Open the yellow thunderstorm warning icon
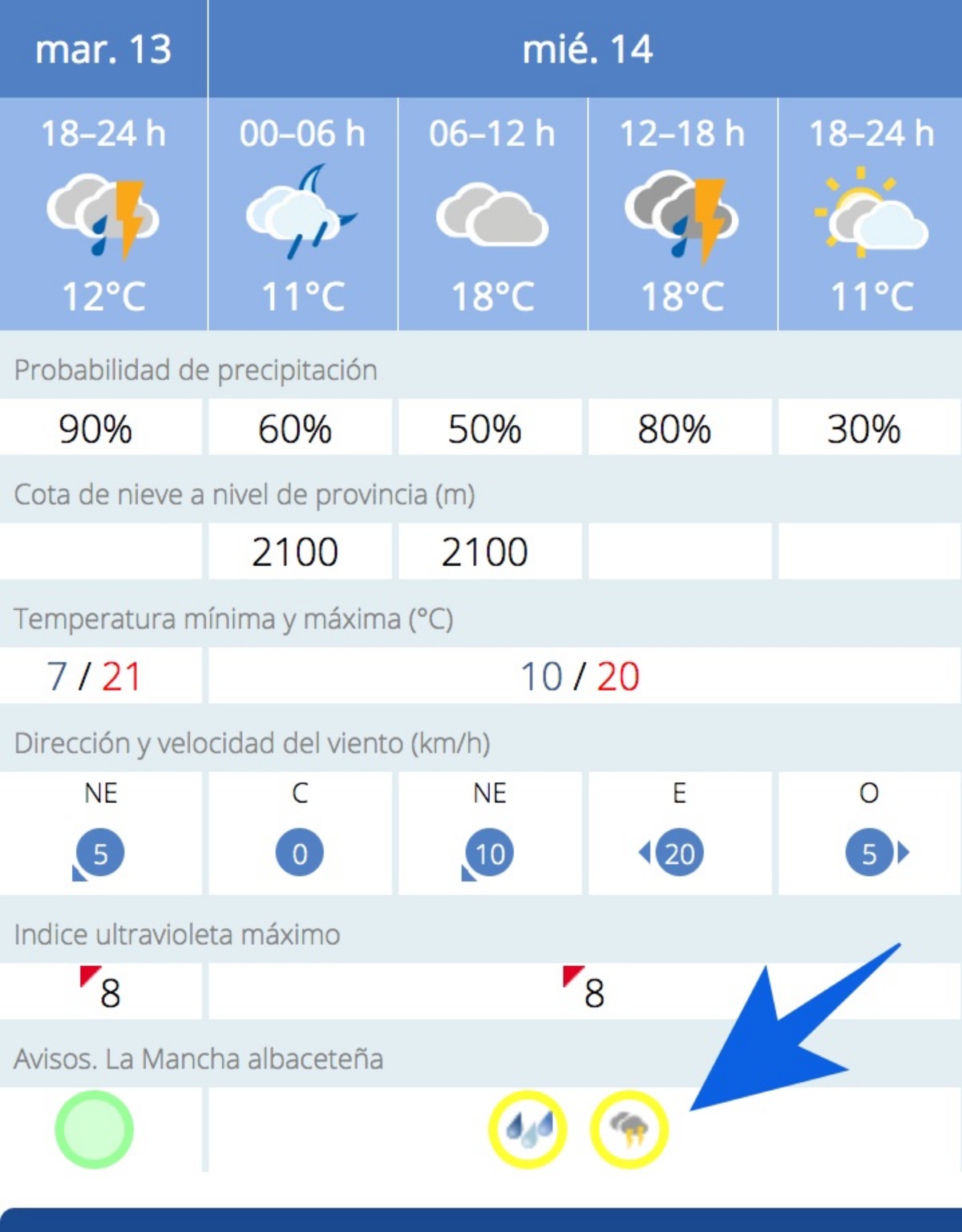This screenshot has width=962, height=1232. coord(629,1129)
